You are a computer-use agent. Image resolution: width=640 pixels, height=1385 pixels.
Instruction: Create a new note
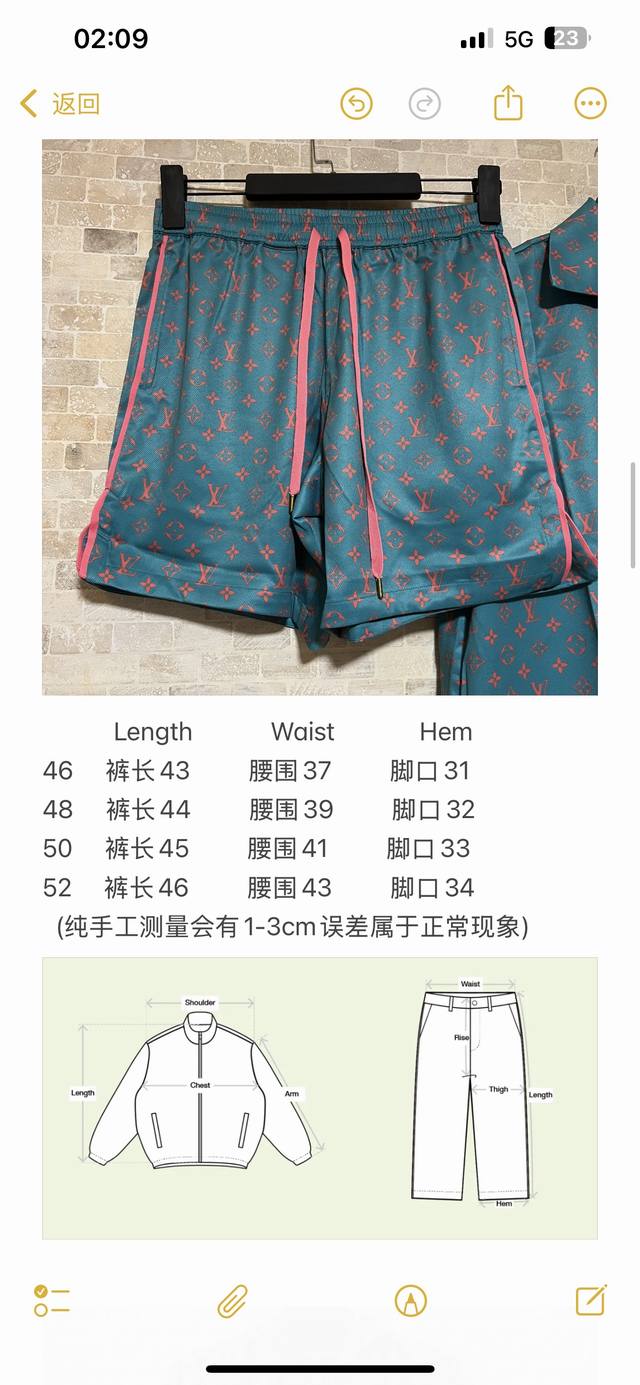pos(591,1299)
